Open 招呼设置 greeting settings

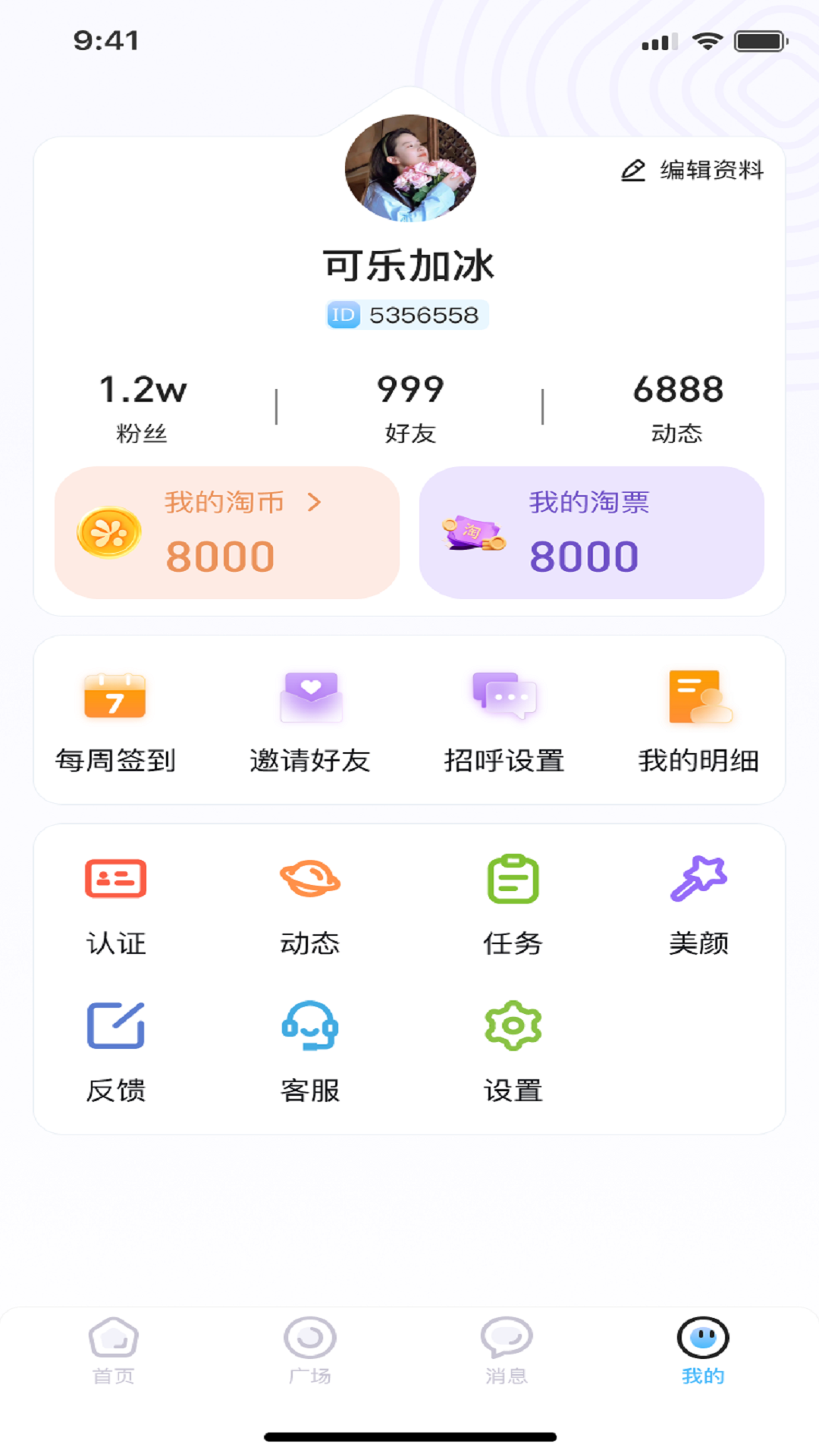click(x=504, y=720)
